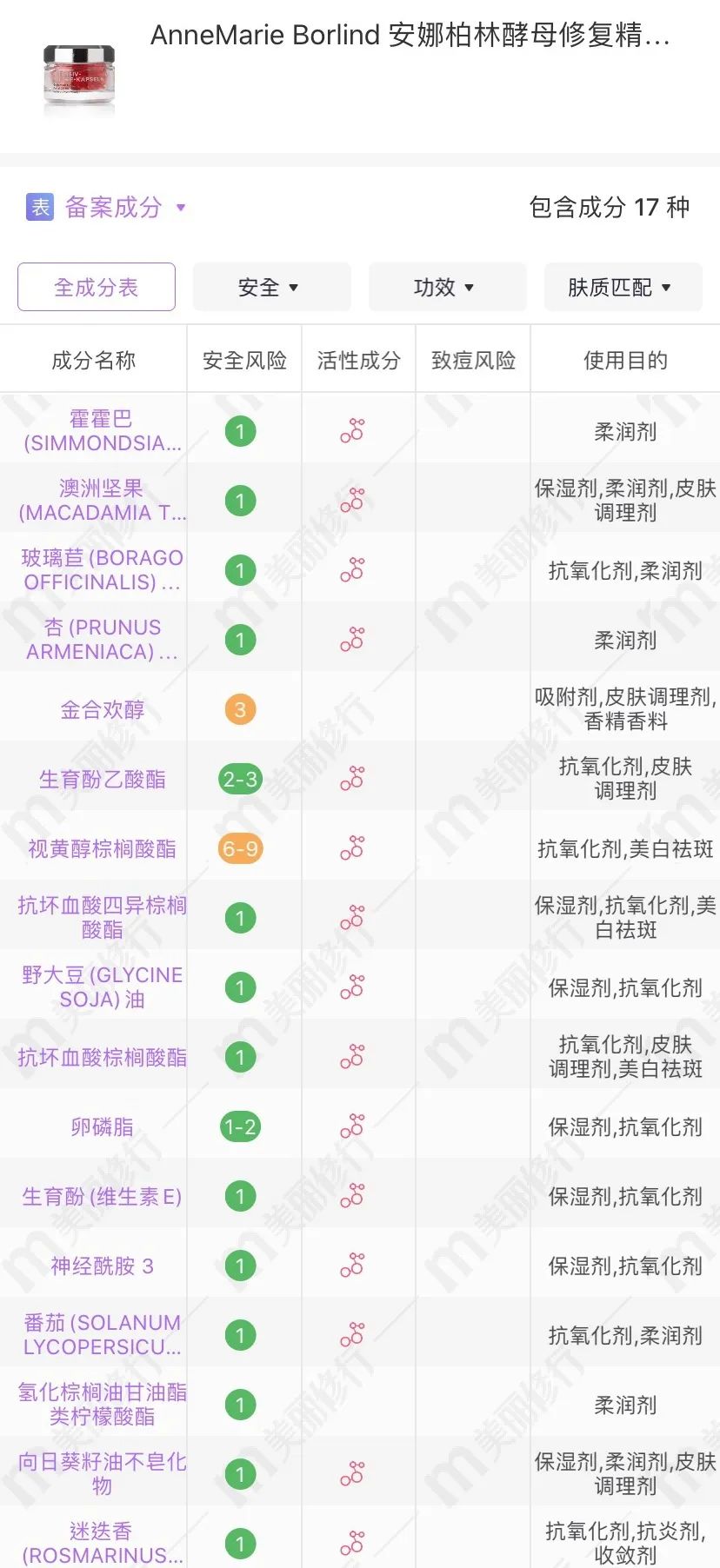This screenshot has width=720, height=1568.
Task: Open the 视黄醇棕榈酸酯 ingredient page
Action: pyautogui.click(x=102, y=849)
